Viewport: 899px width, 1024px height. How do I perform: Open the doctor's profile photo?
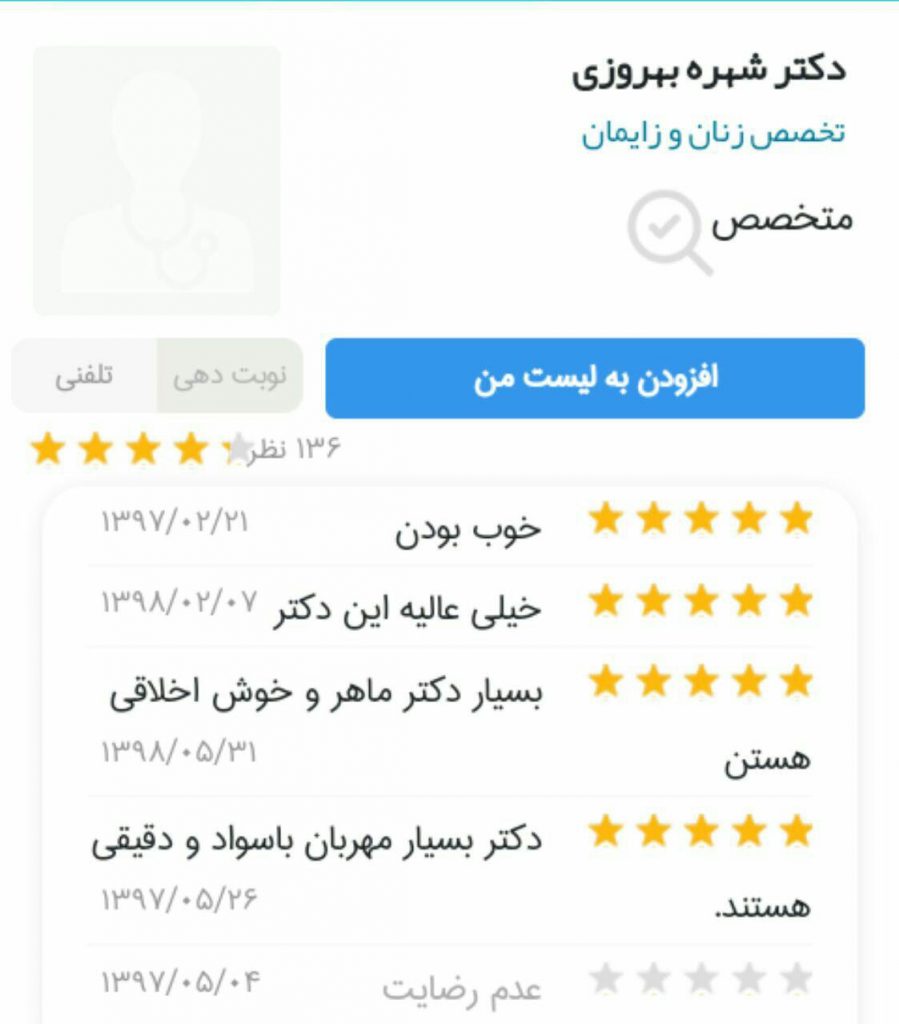pyautogui.click(x=157, y=181)
